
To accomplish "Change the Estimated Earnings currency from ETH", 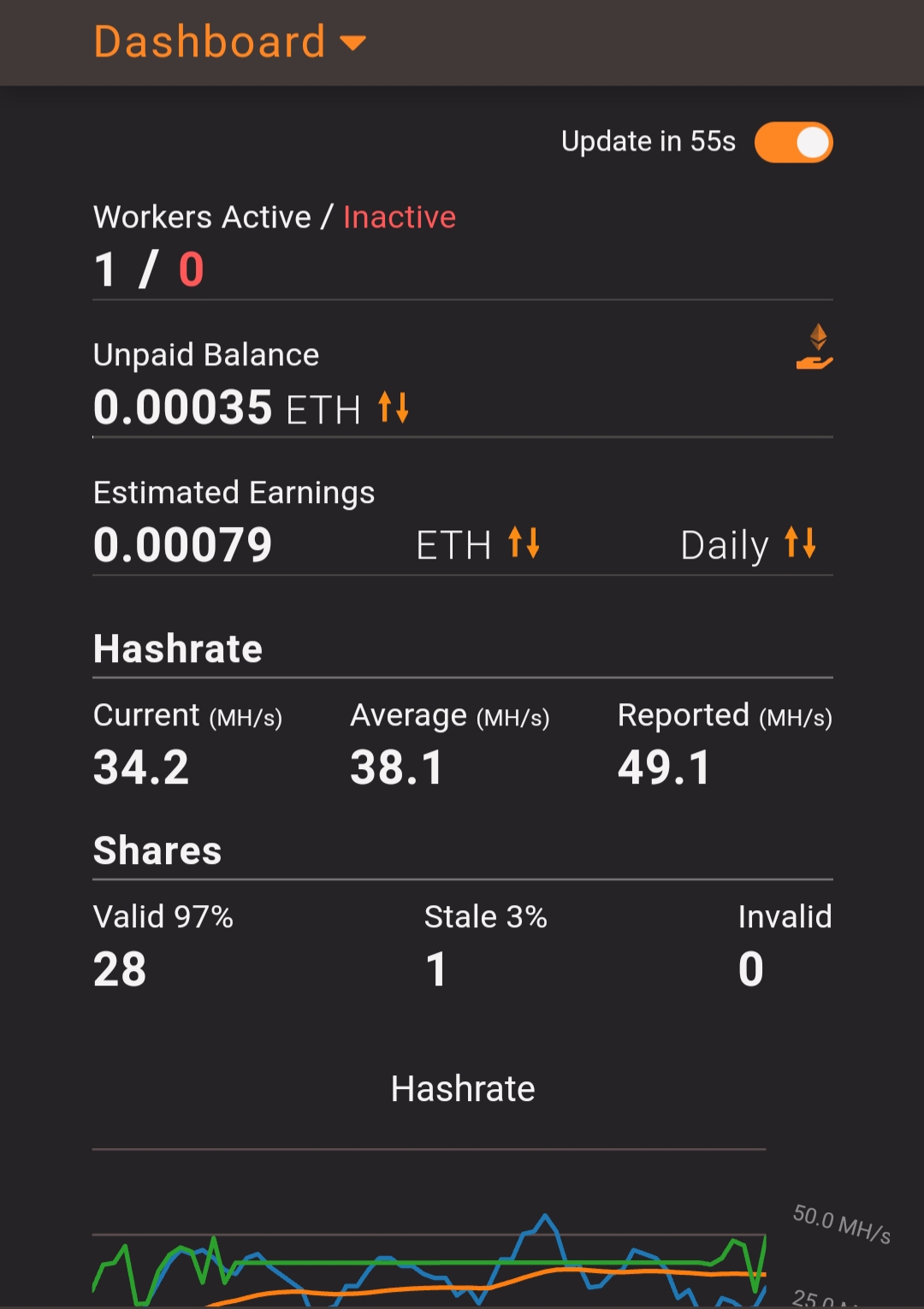I will click(524, 543).
